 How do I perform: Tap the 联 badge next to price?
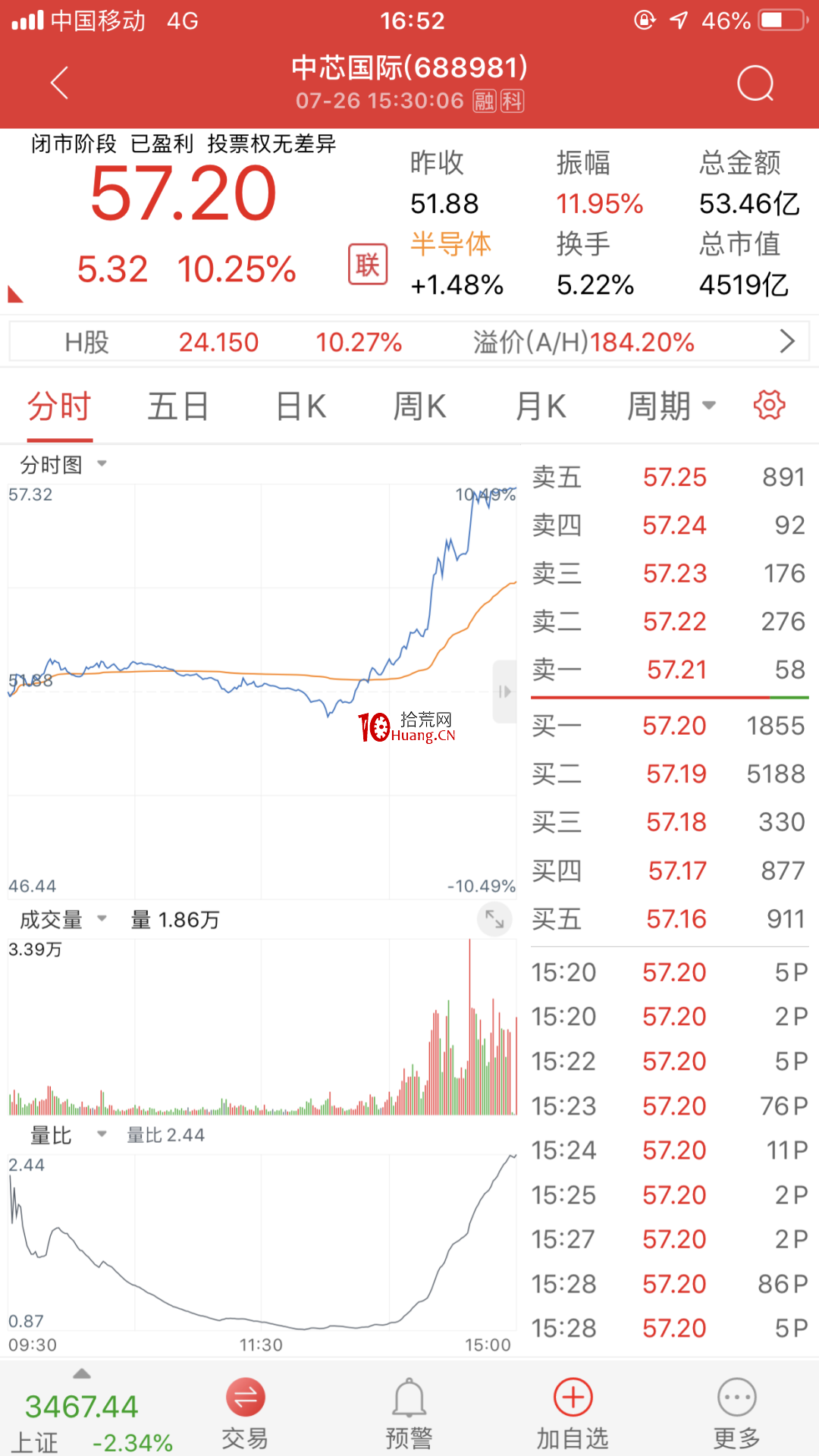pyautogui.click(x=368, y=265)
